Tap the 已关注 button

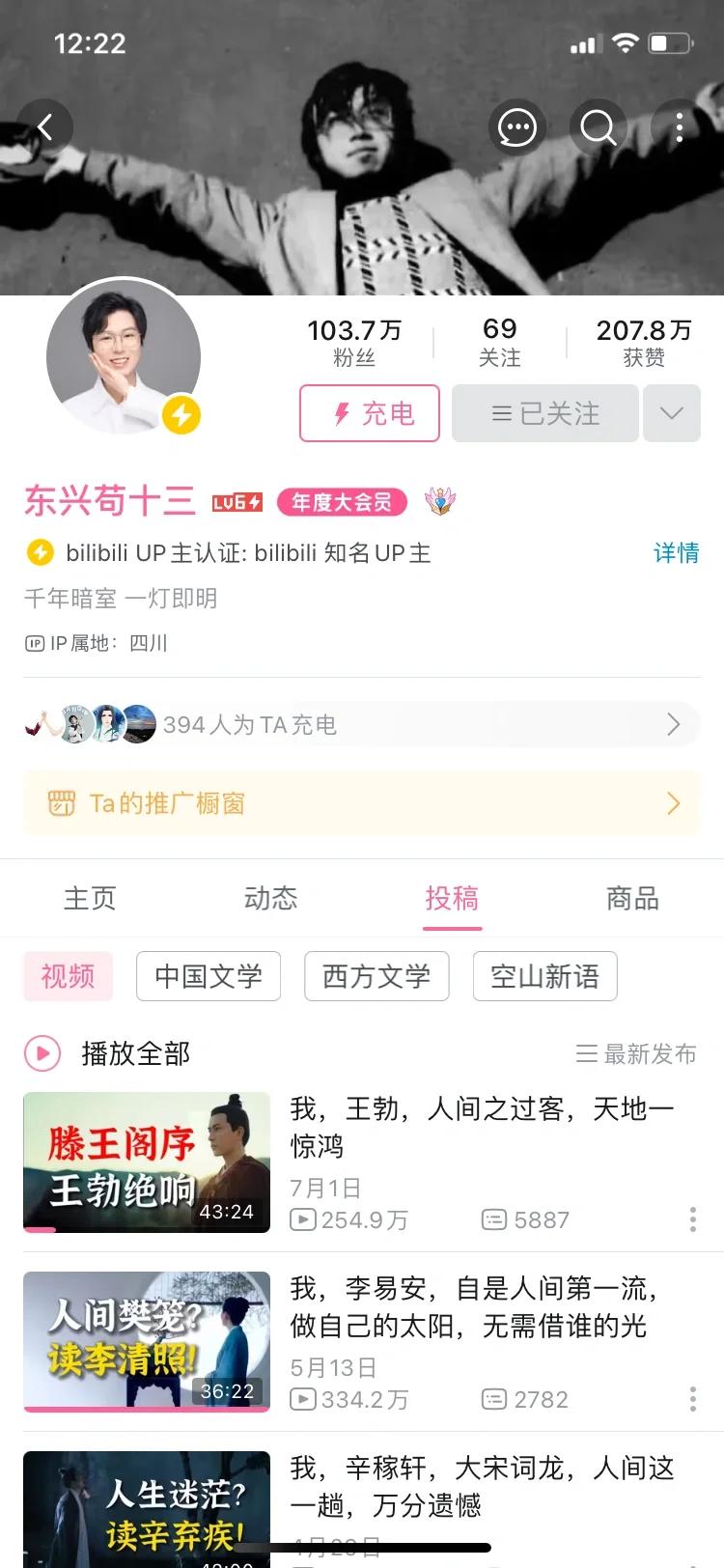[545, 413]
